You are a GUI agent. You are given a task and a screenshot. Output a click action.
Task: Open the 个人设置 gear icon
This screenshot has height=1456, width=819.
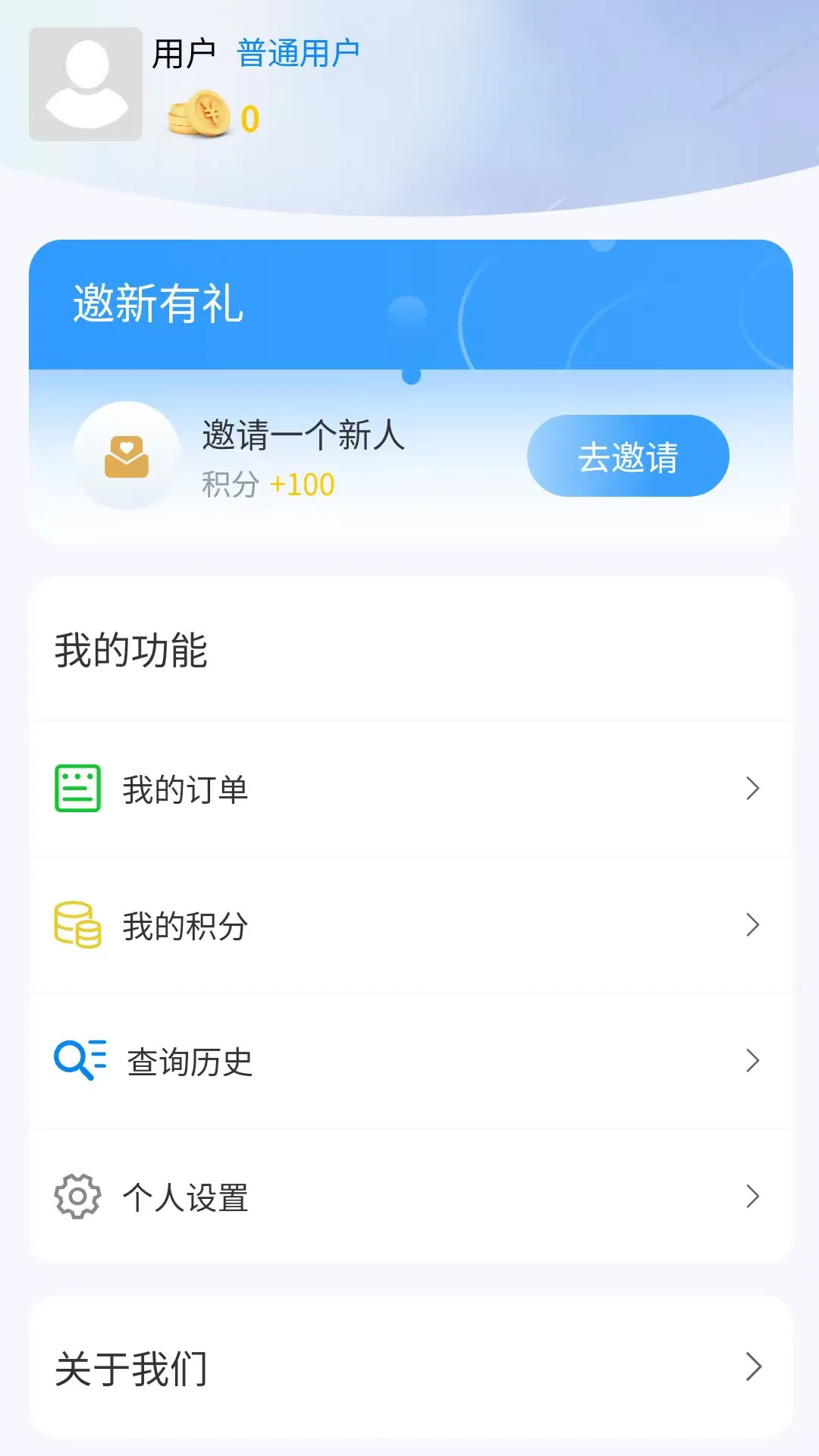tap(77, 1197)
